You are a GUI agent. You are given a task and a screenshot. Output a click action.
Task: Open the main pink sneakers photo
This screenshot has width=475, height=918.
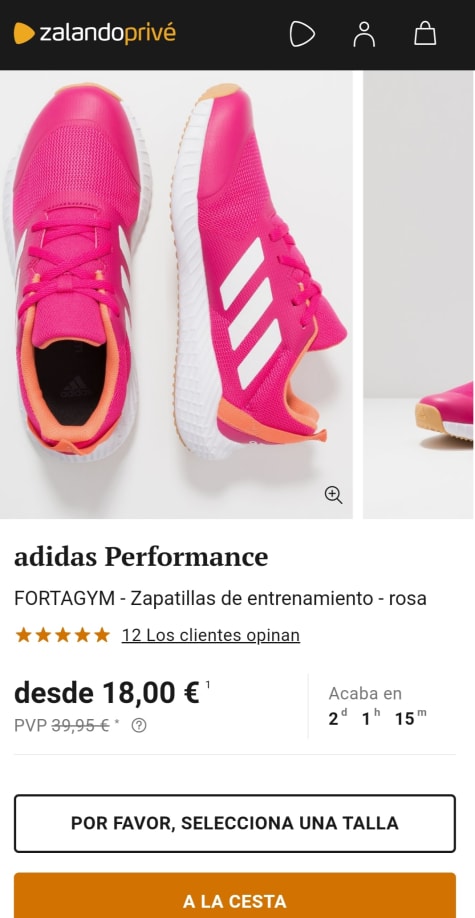[176, 294]
